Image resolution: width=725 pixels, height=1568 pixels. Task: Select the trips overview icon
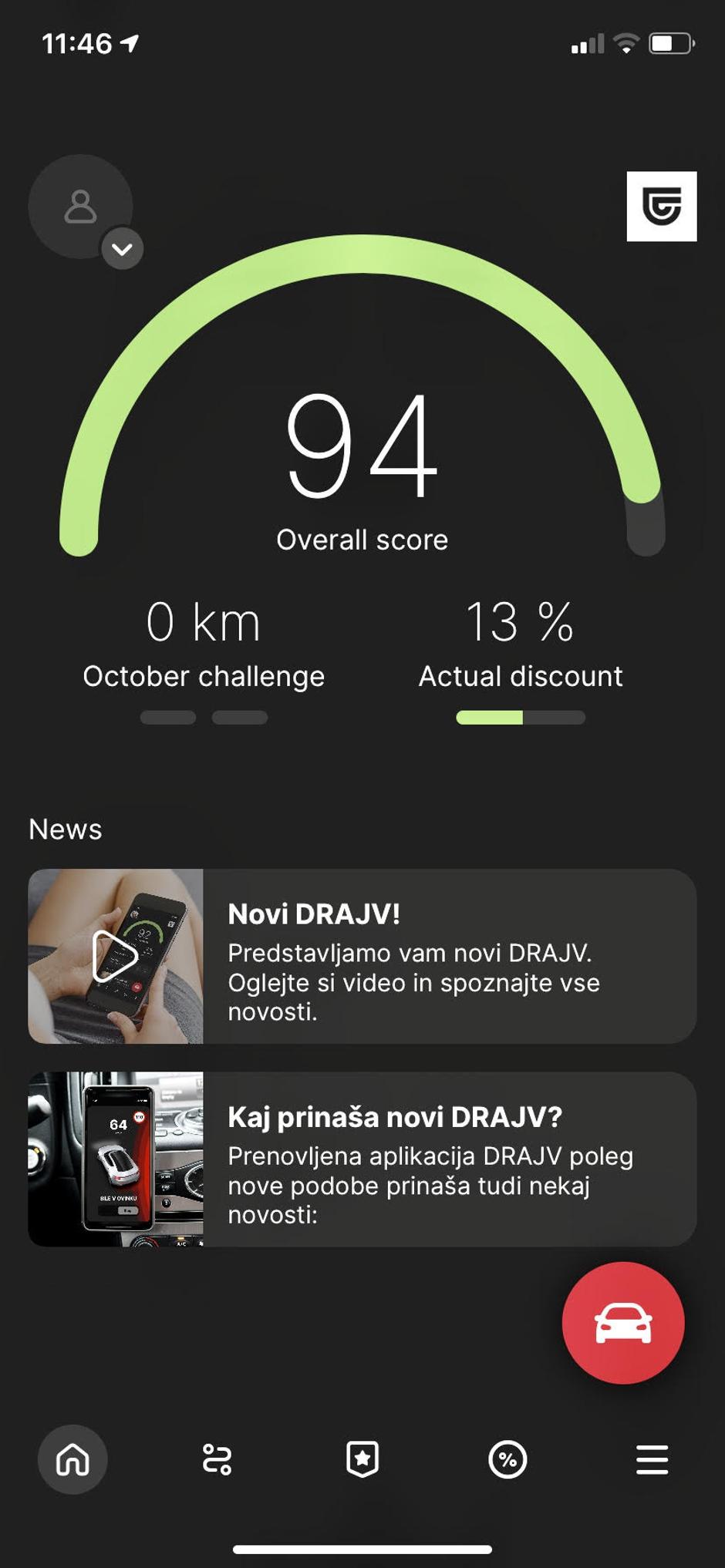pyautogui.click(x=216, y=1460)
